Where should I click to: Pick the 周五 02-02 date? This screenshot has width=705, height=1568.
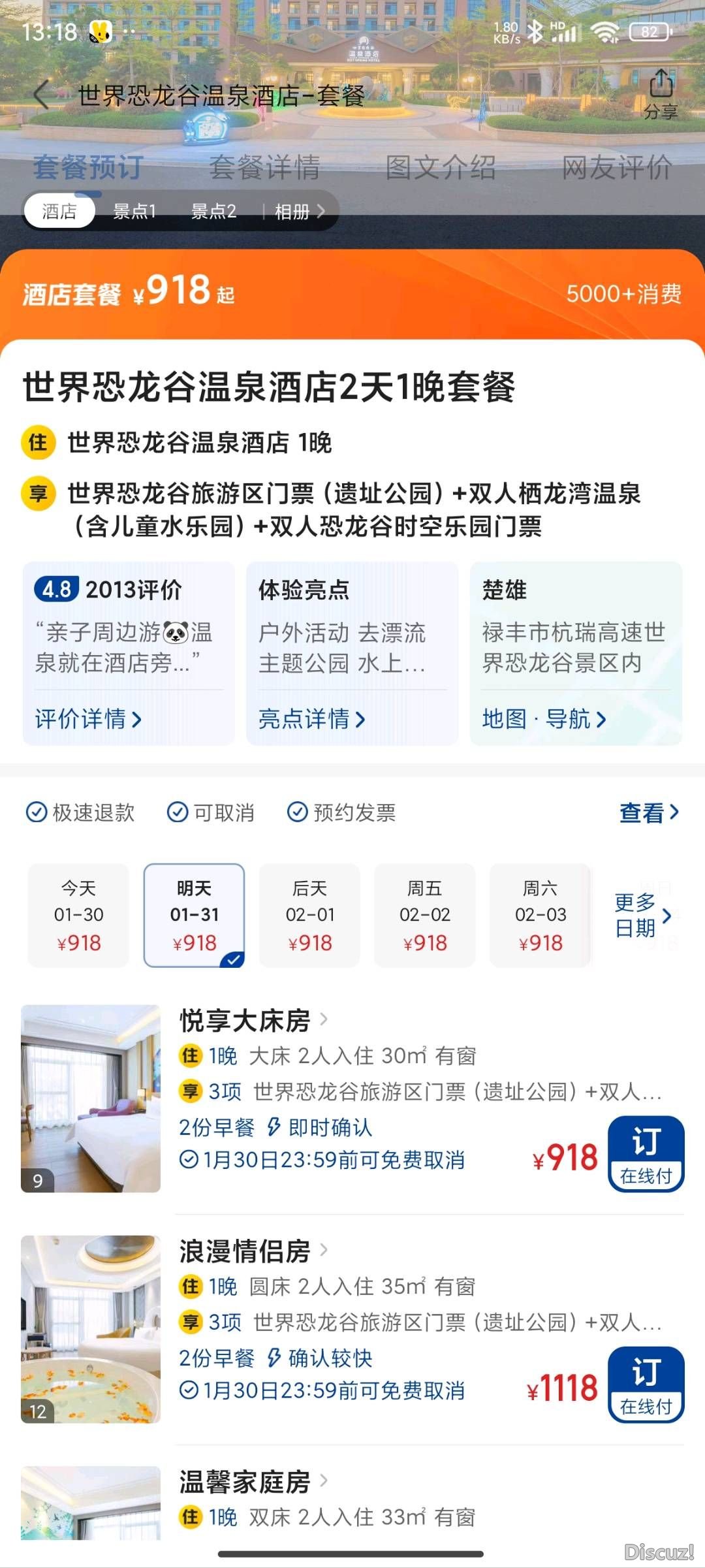click(x=425, y=915)
